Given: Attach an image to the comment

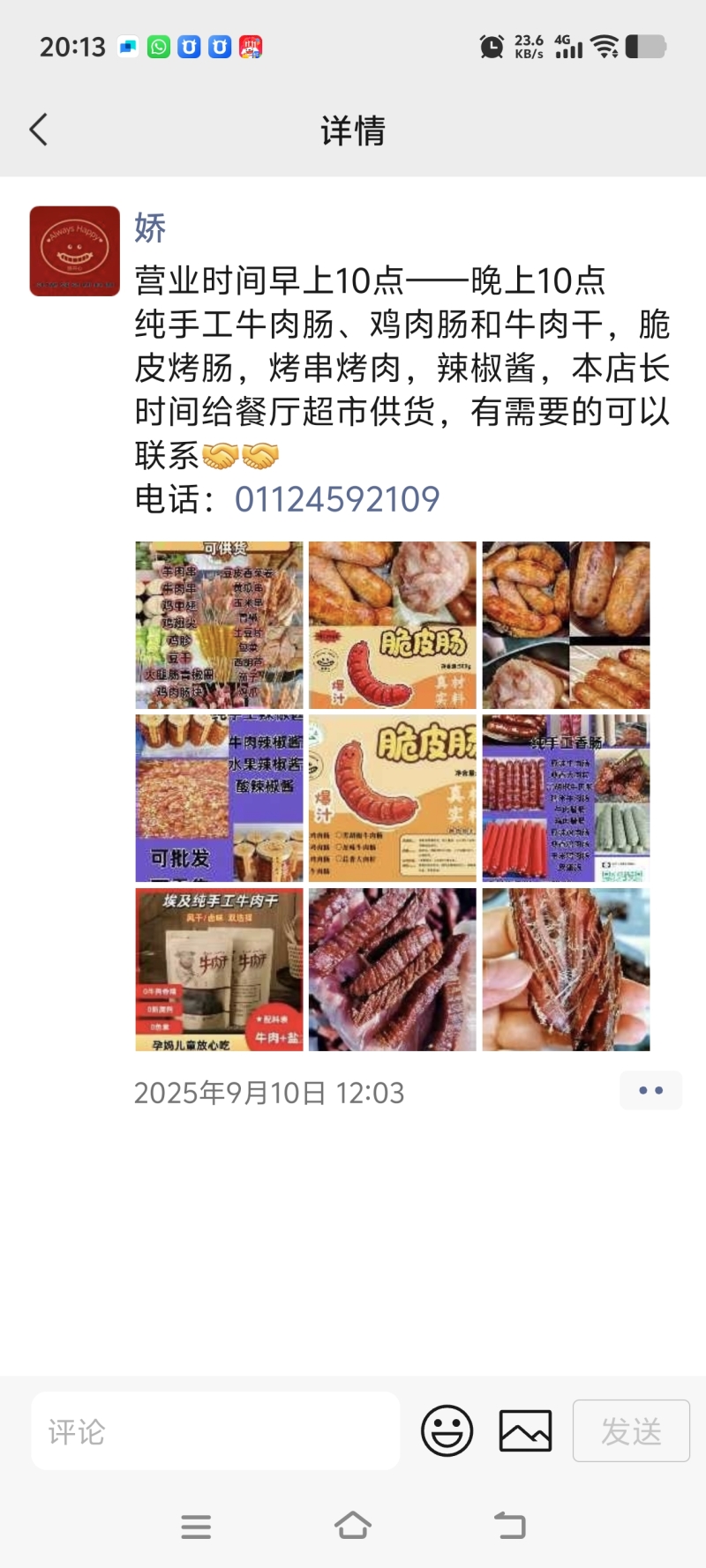Looking at the screenshot, I should [525, 1430].
